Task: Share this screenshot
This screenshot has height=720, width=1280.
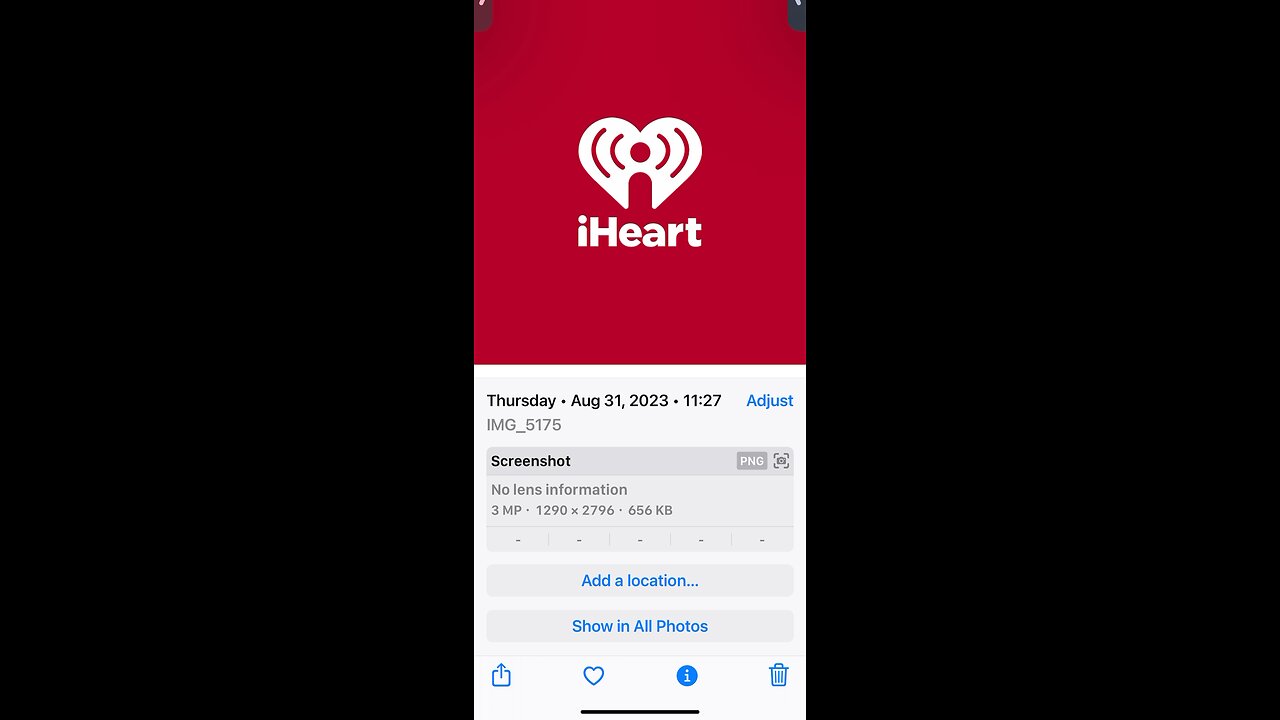Action: point(501,676)
